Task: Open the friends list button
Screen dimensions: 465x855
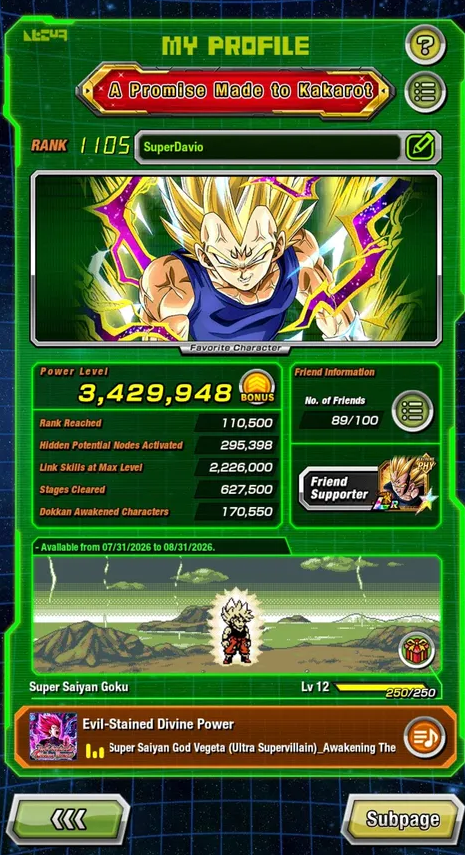Action: click(x=413, y=411)
